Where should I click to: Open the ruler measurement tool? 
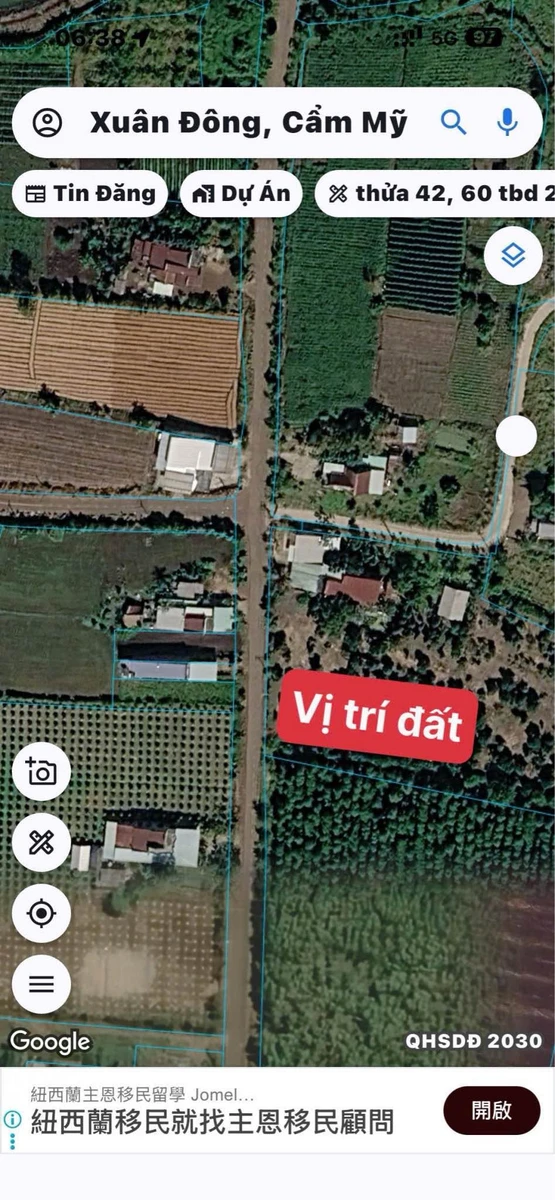click(41, 843)
